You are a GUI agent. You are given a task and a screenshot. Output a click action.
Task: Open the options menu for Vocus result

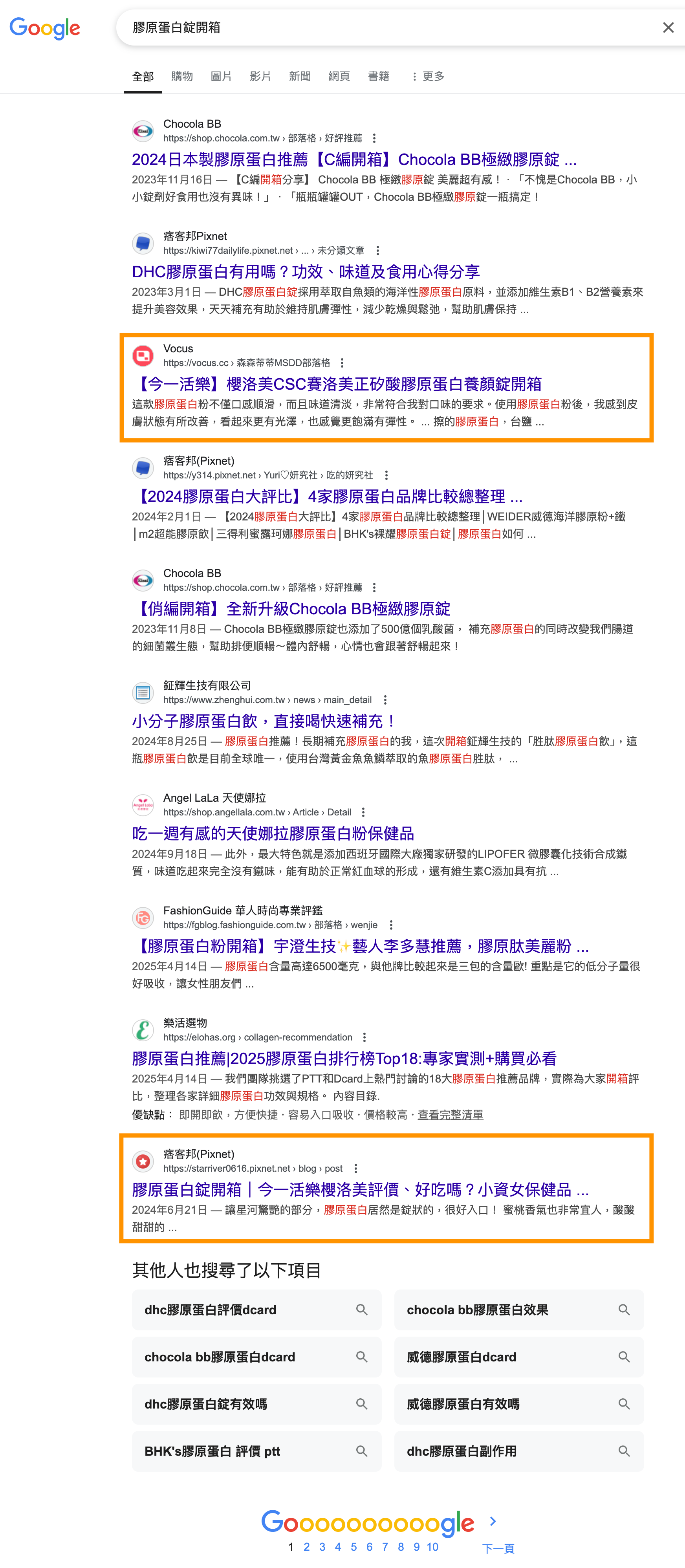[x=342, y=363]
